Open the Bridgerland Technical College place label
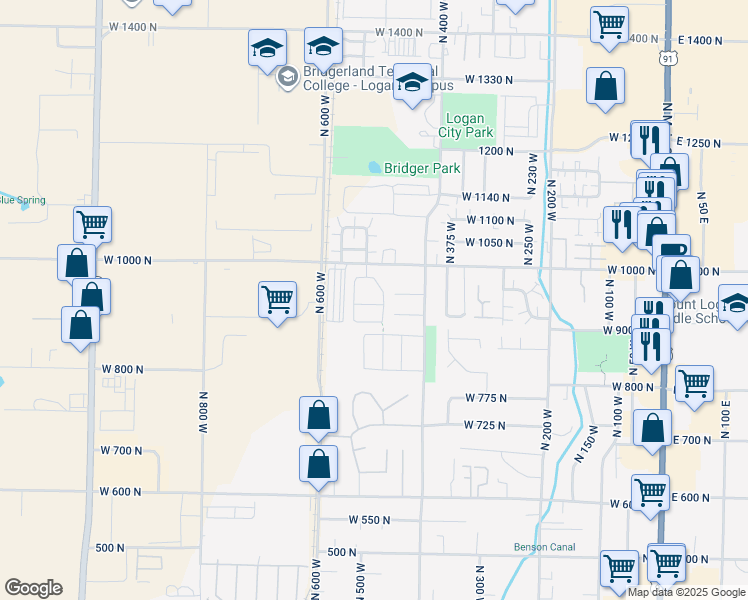Image resolution: width=748 pixels, height=600 pixels. [x=378, y=79]
